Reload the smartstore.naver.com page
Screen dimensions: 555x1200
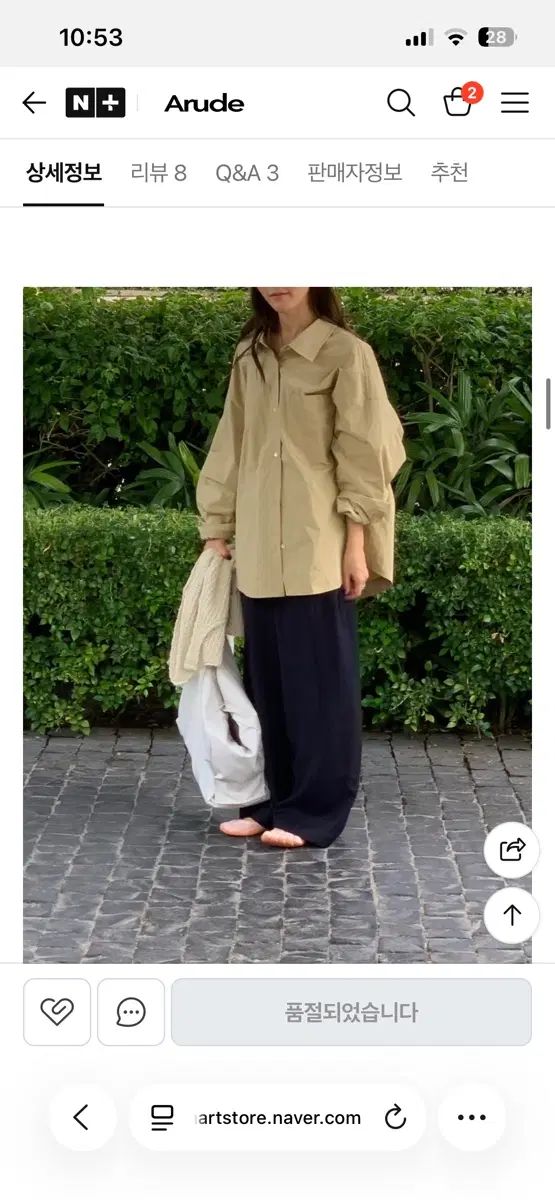pyautogui.click(x=395, y=1118)
